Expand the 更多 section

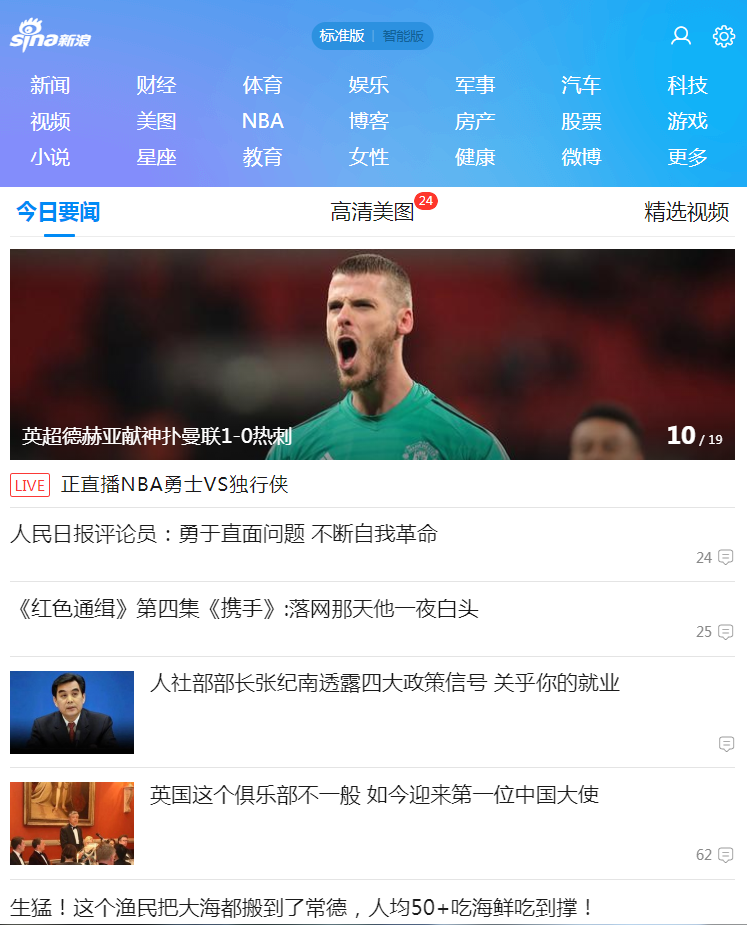point(687,155)
